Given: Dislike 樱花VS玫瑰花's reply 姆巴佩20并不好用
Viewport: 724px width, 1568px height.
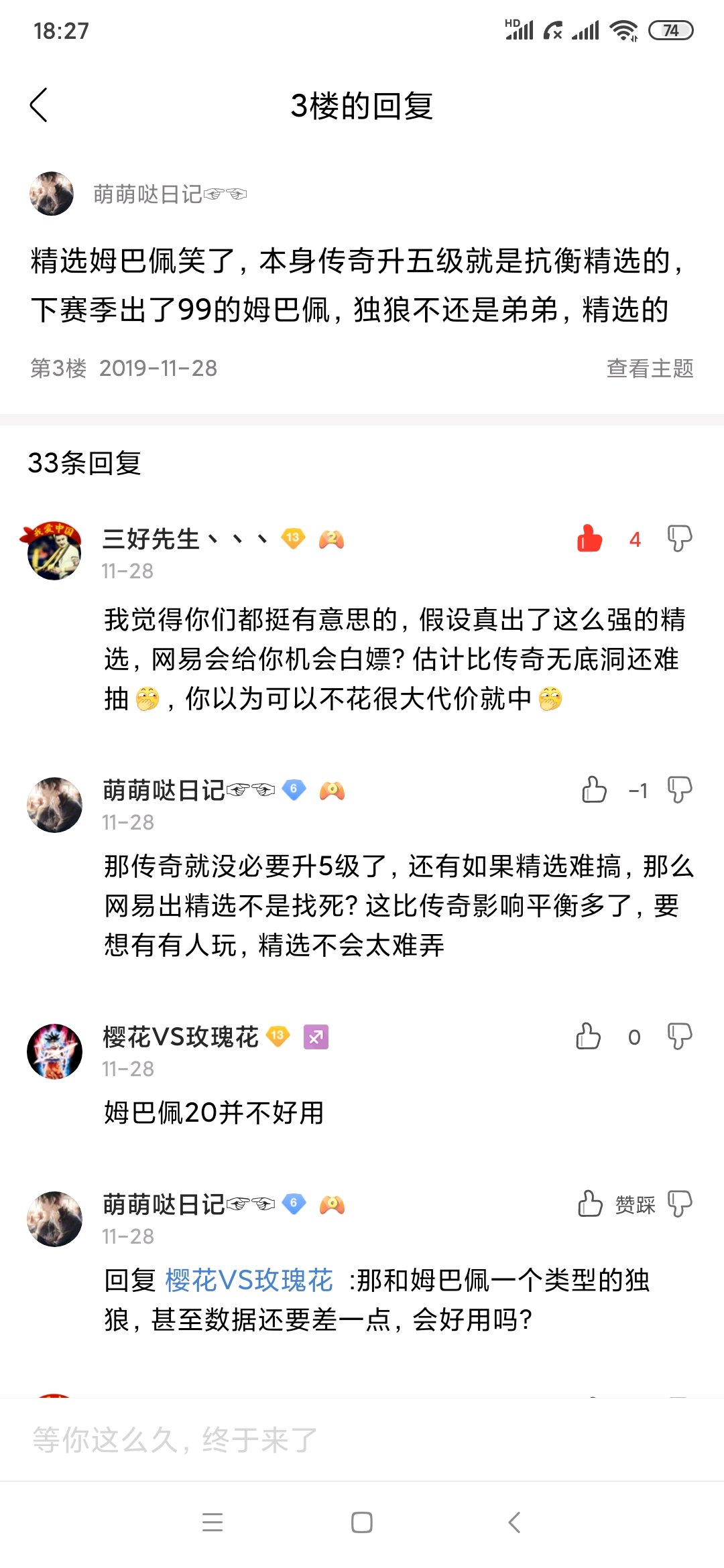Looking at the screenshot, I should point(680,1037).
